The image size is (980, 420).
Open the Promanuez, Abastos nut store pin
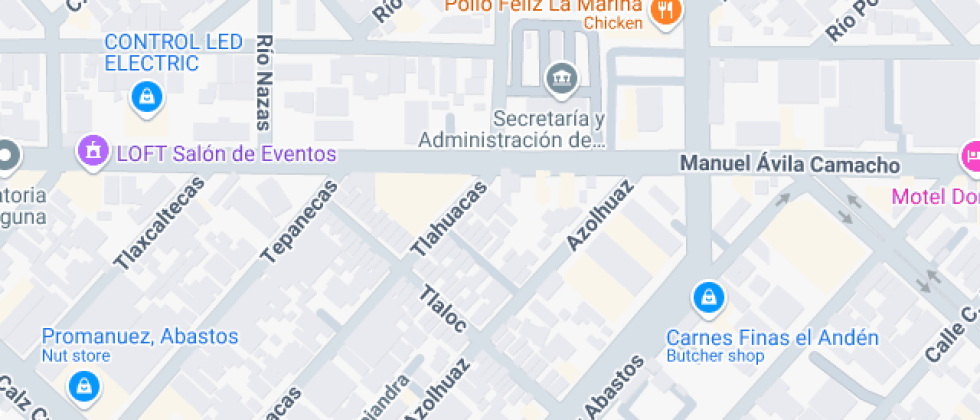[x=84, y=384]
